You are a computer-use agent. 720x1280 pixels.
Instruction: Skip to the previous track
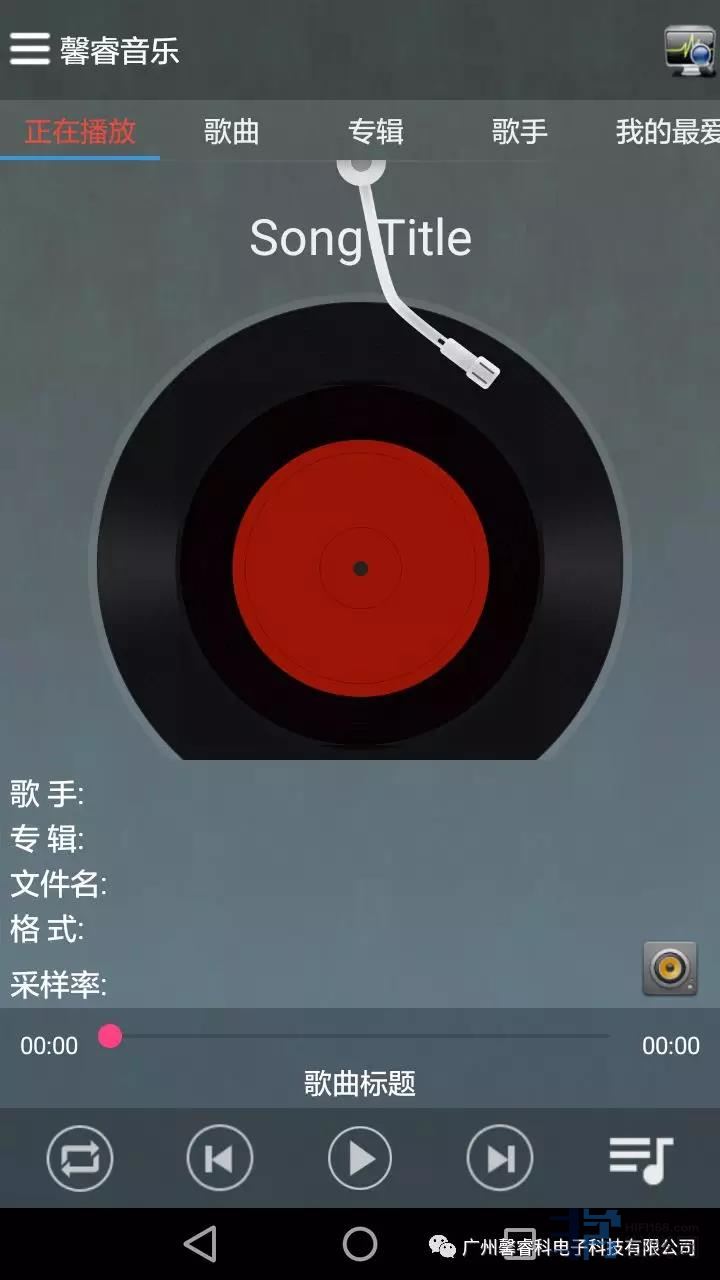click(x=220, y=1159)
